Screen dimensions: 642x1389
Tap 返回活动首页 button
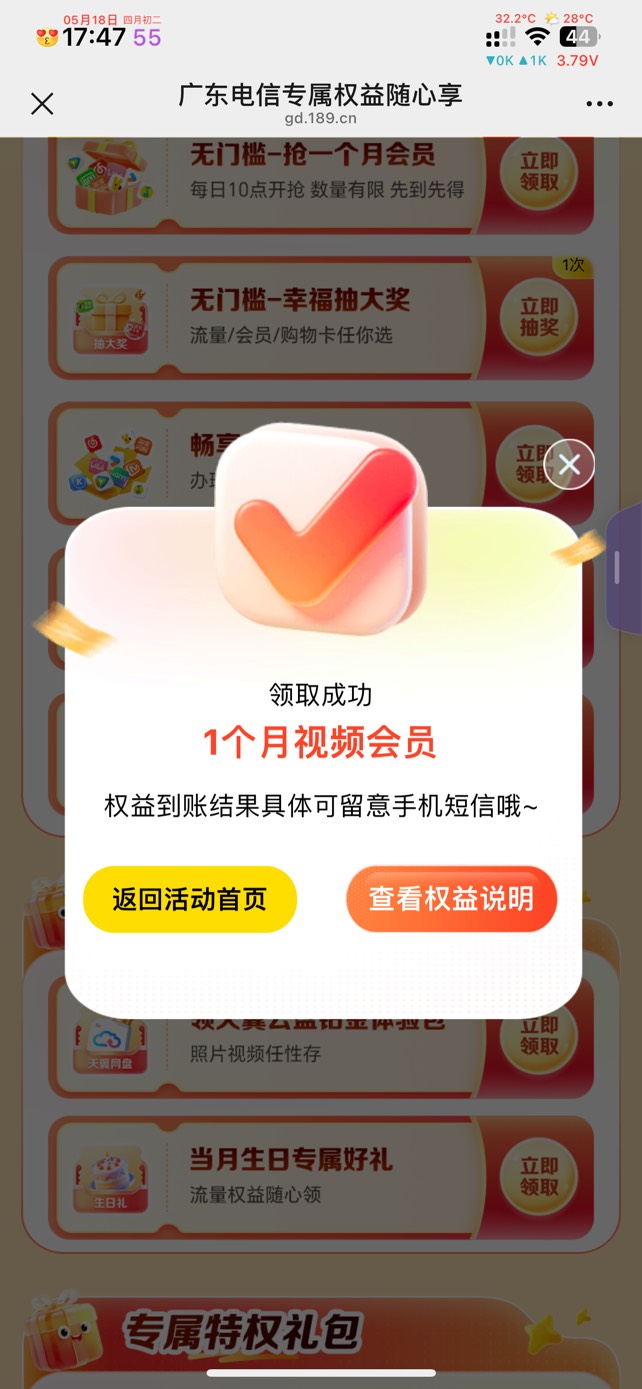(190, 899)
